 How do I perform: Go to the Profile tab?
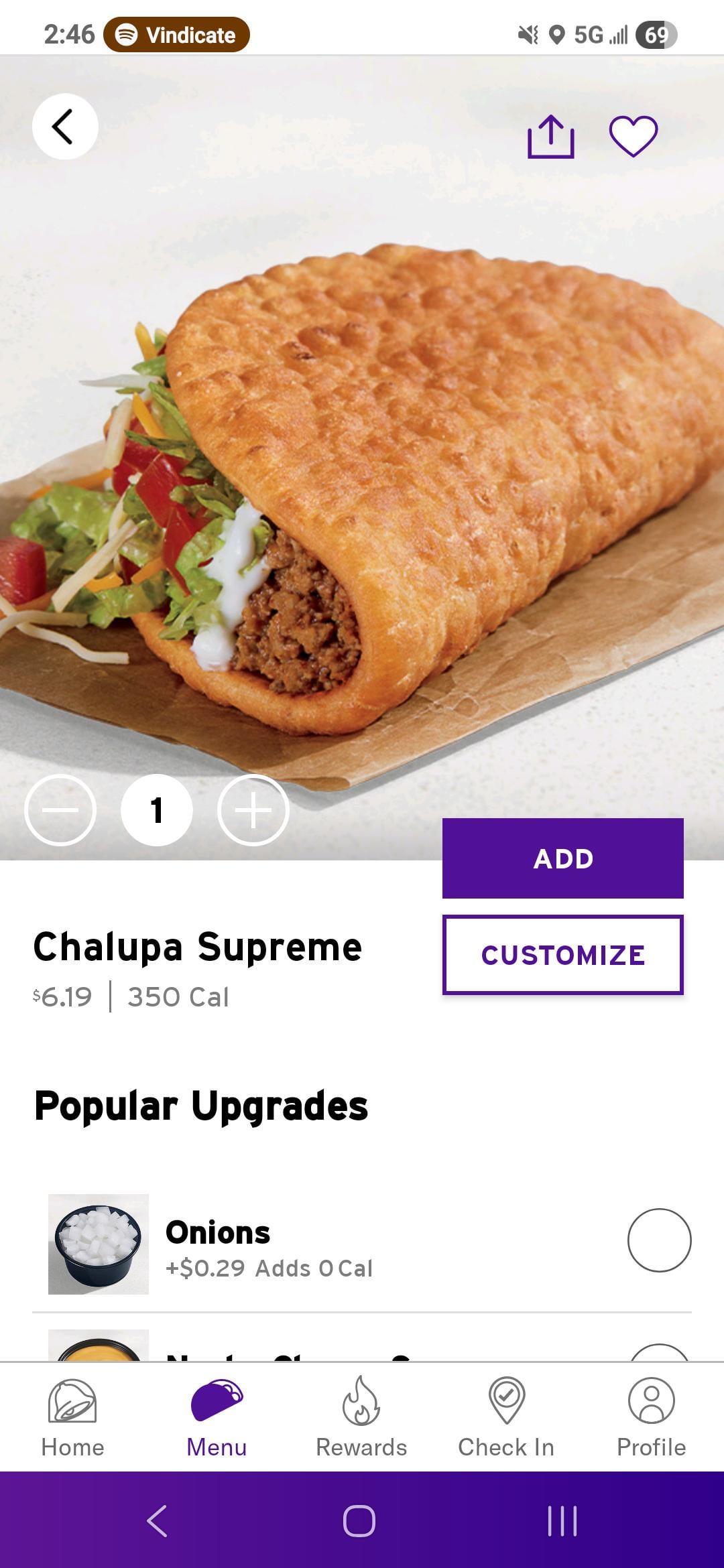point(651,1418)
